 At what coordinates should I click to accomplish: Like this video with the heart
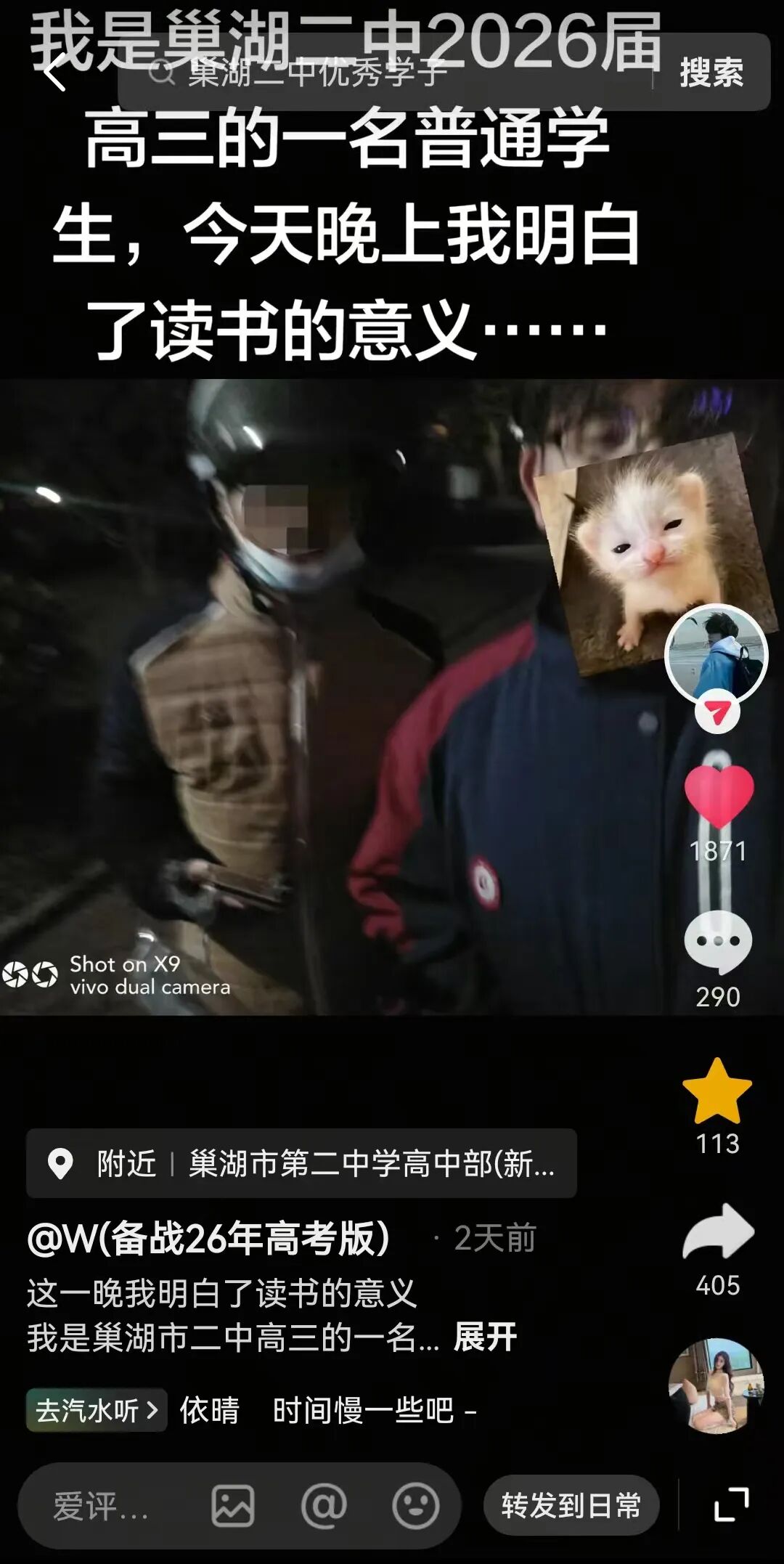719,797
